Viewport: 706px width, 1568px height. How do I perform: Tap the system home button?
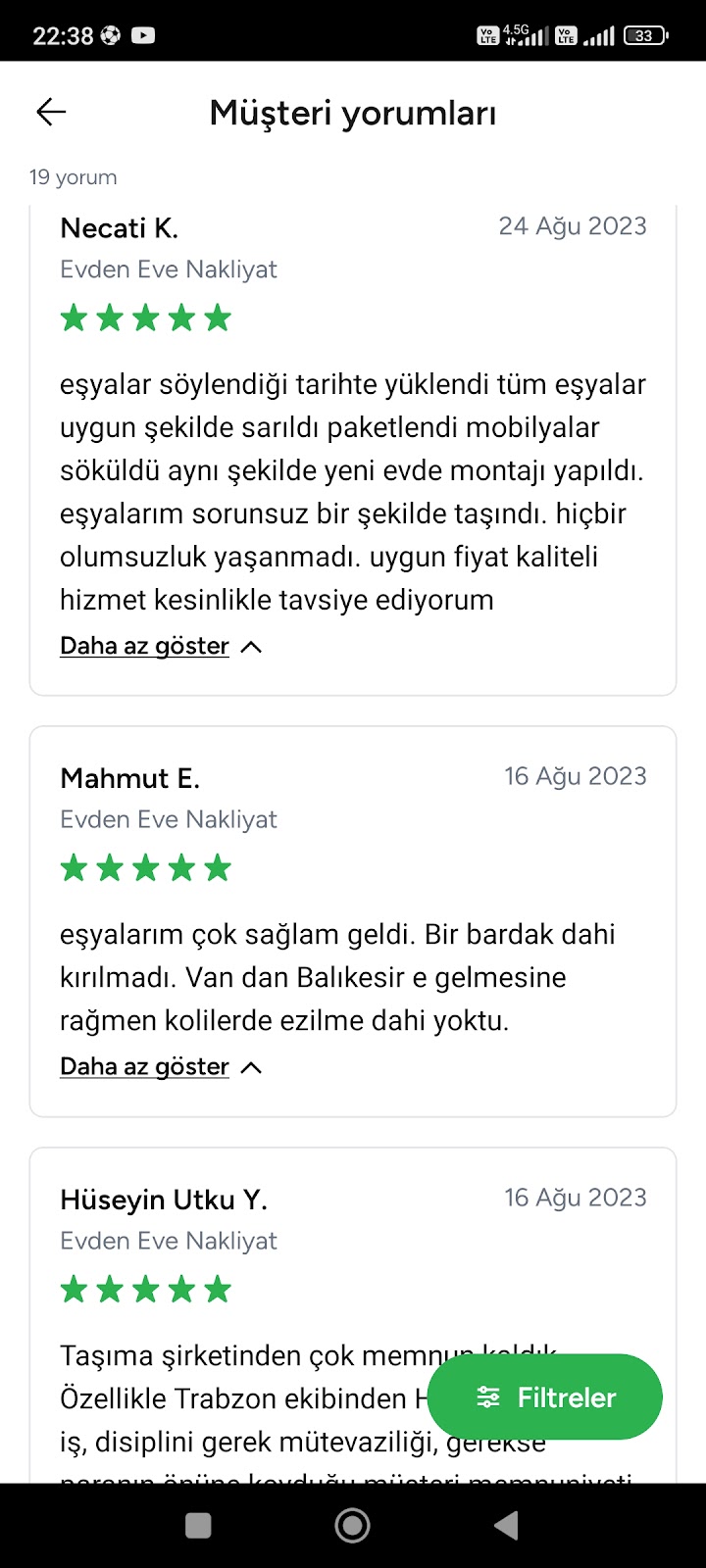352,1525
